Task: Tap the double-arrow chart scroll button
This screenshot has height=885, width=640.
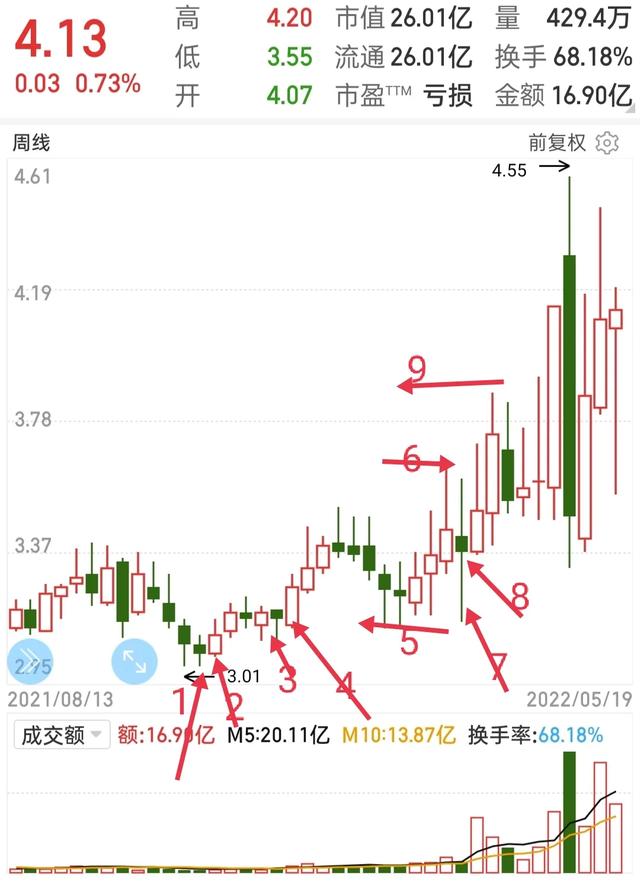Action: pyautogui.click(x=29, y=662)
